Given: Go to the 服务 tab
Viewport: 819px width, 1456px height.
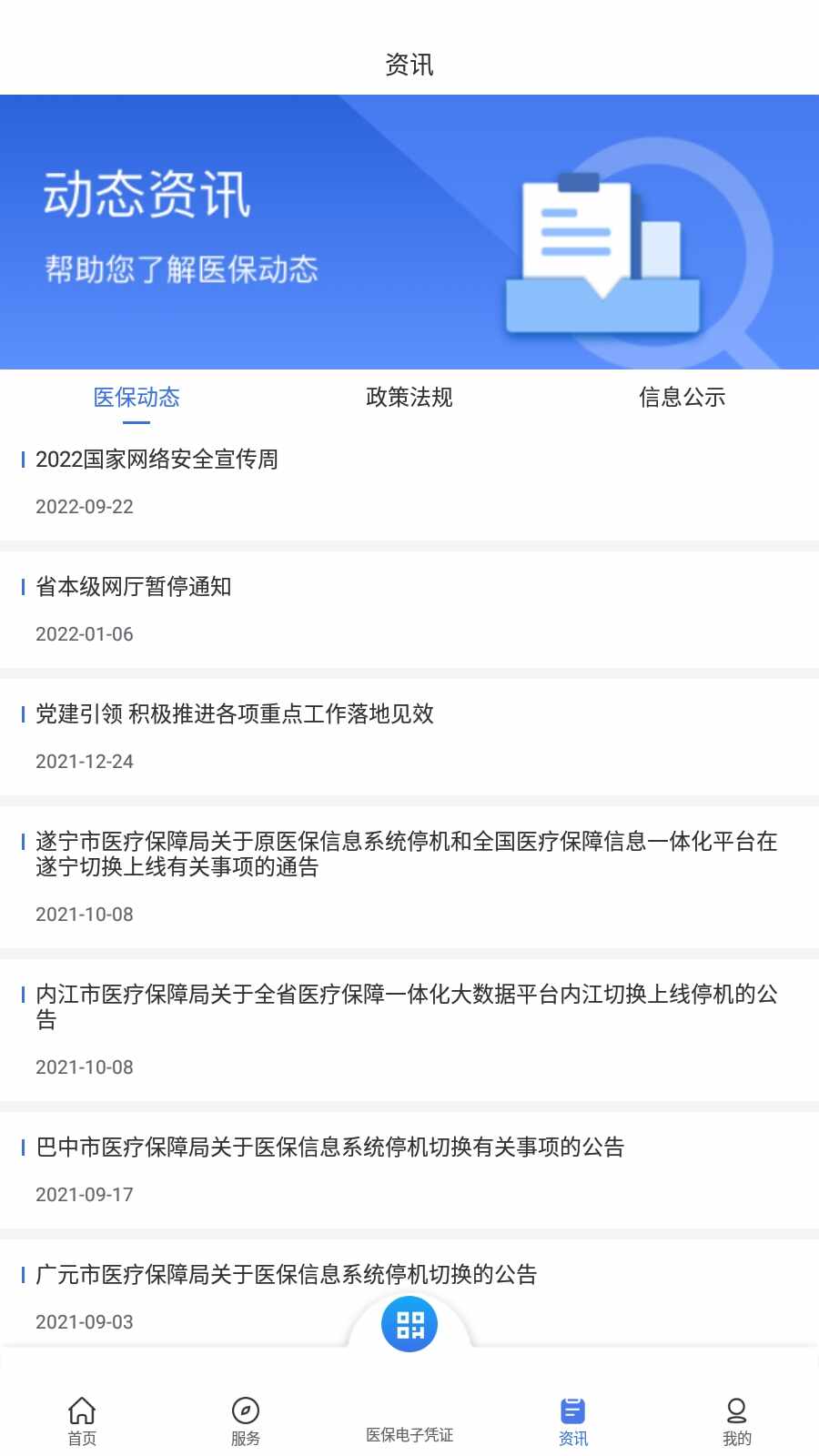Looking at the screenshot, I should pos(246,1420).
